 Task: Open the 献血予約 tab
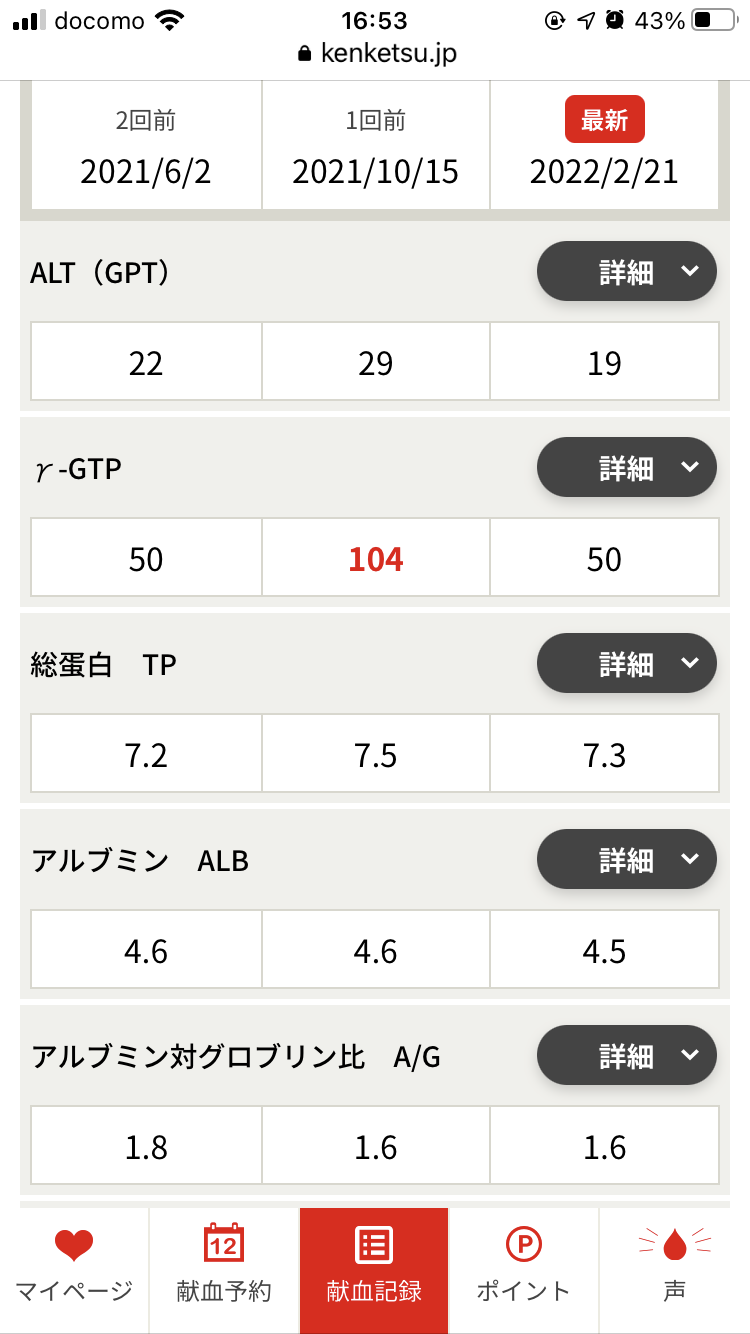[224, 1268]
